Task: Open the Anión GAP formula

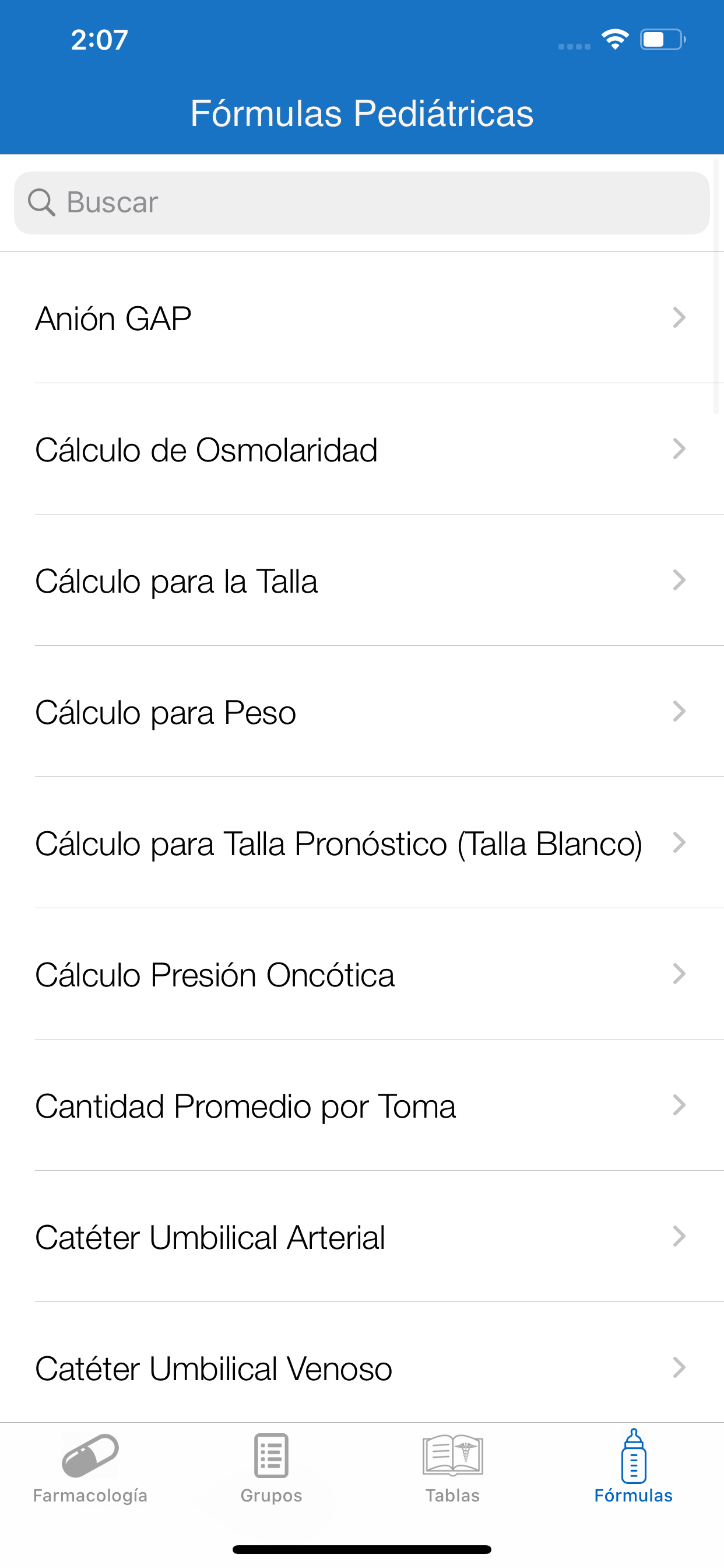Action: point(362,318)
